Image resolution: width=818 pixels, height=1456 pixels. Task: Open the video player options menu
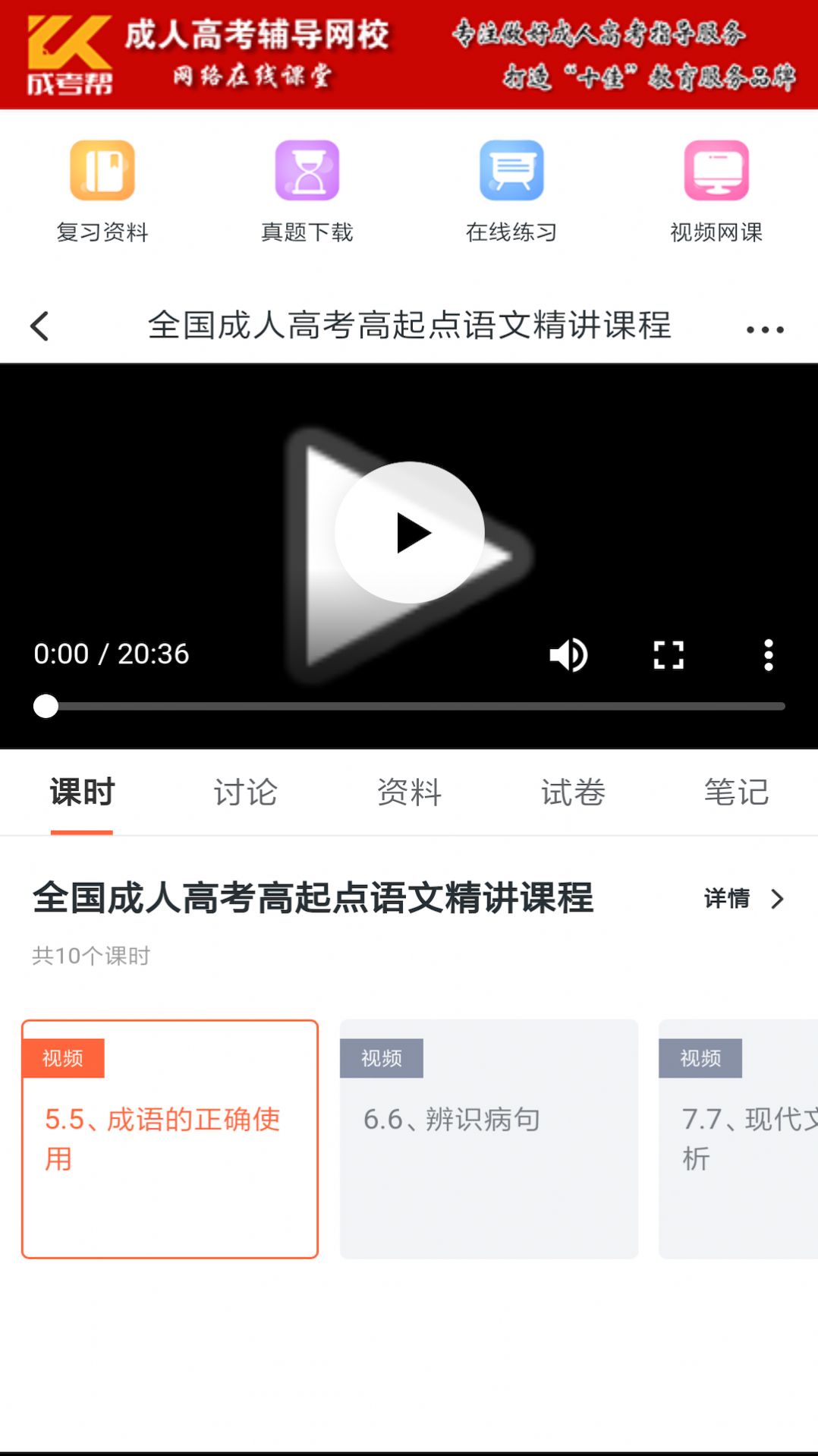[x=769, y=654]
